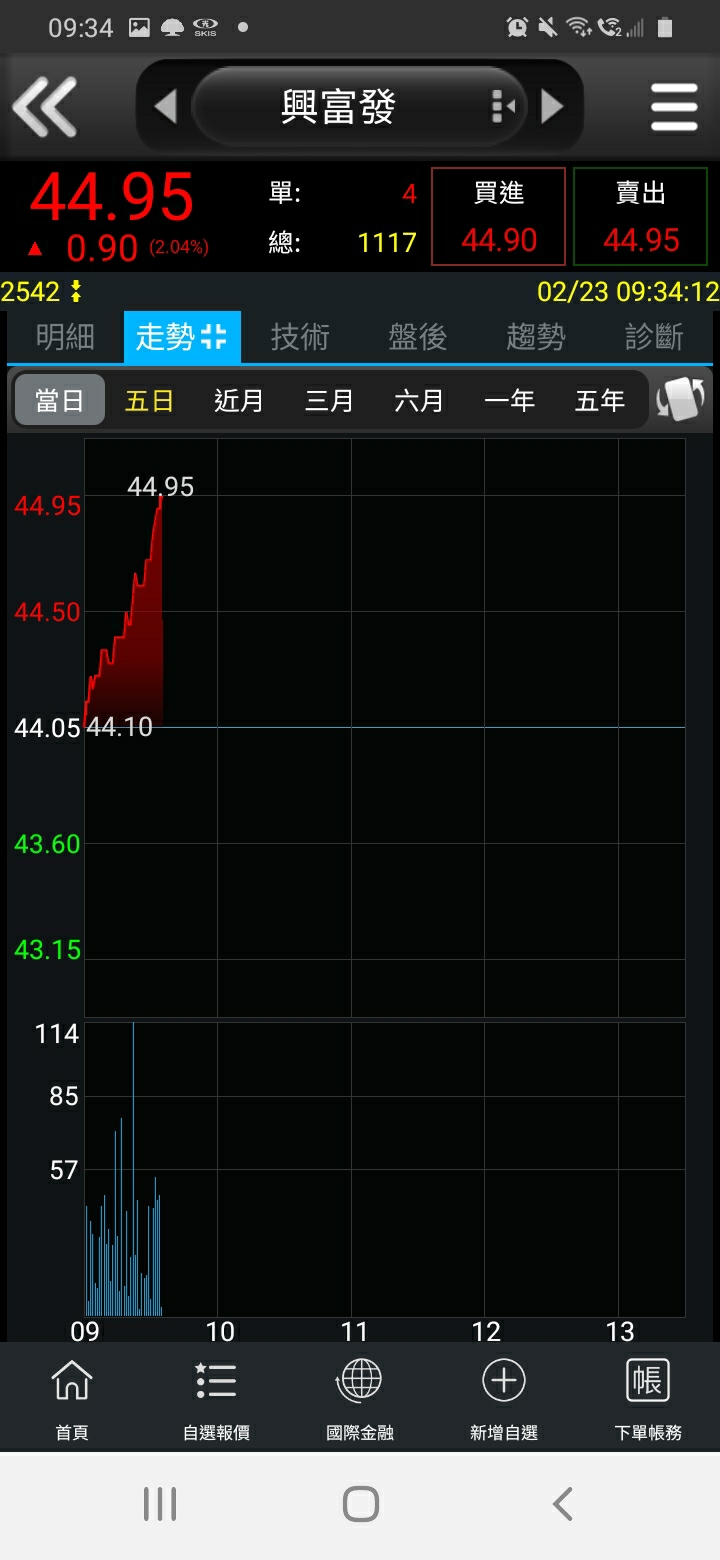Select the 五日 chart range
720x1560 pixels.
(149, 401)
